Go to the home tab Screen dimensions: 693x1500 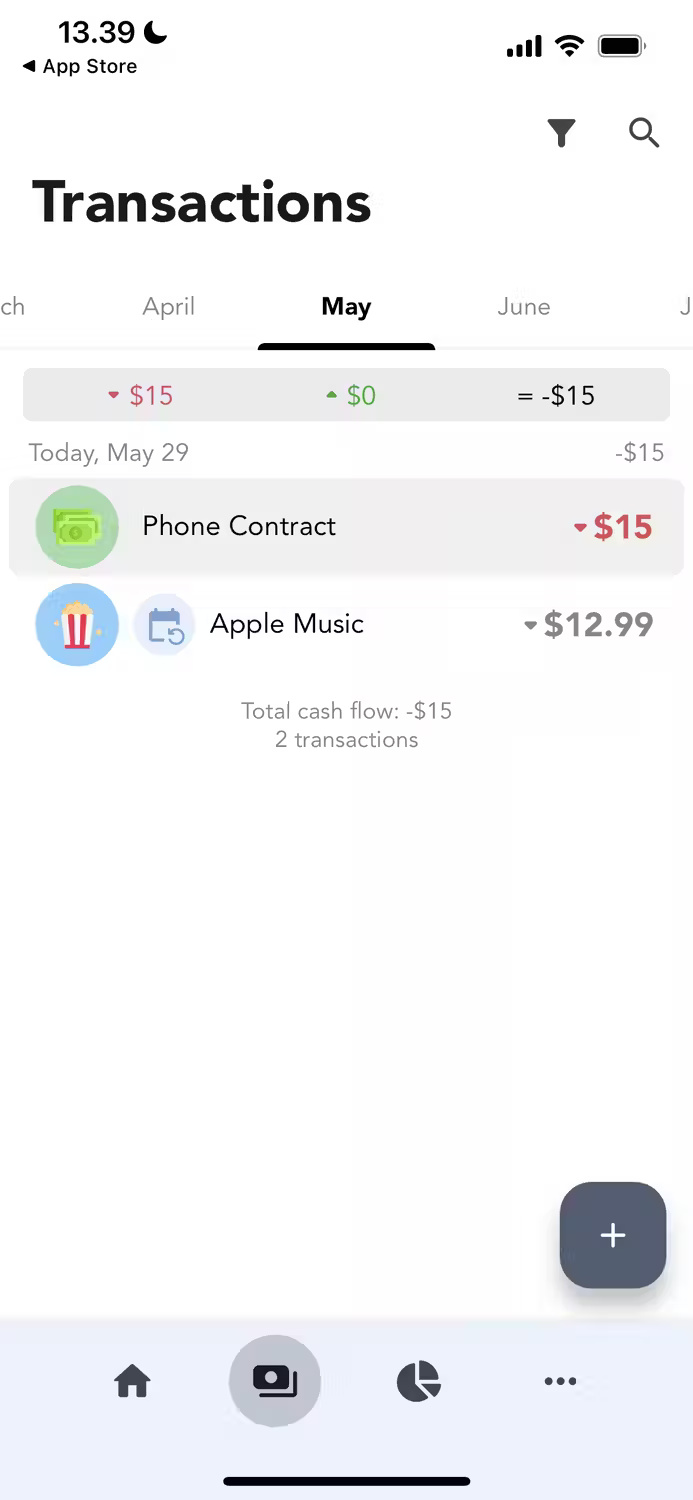tap(132, 1381)
